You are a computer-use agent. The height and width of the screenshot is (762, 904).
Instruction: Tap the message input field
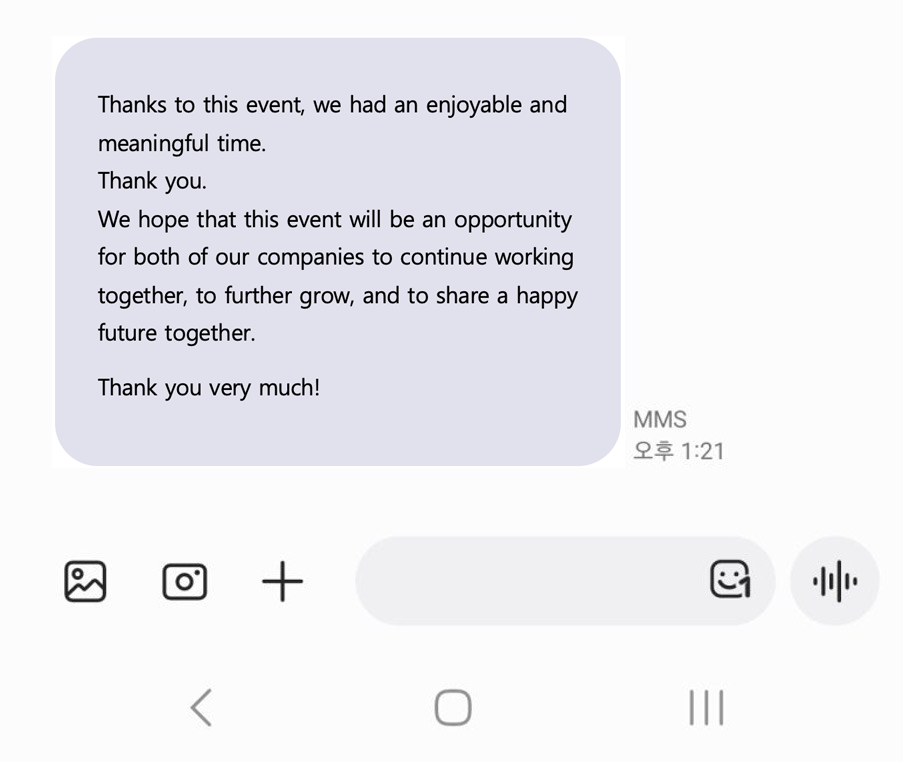click(525, 581)
